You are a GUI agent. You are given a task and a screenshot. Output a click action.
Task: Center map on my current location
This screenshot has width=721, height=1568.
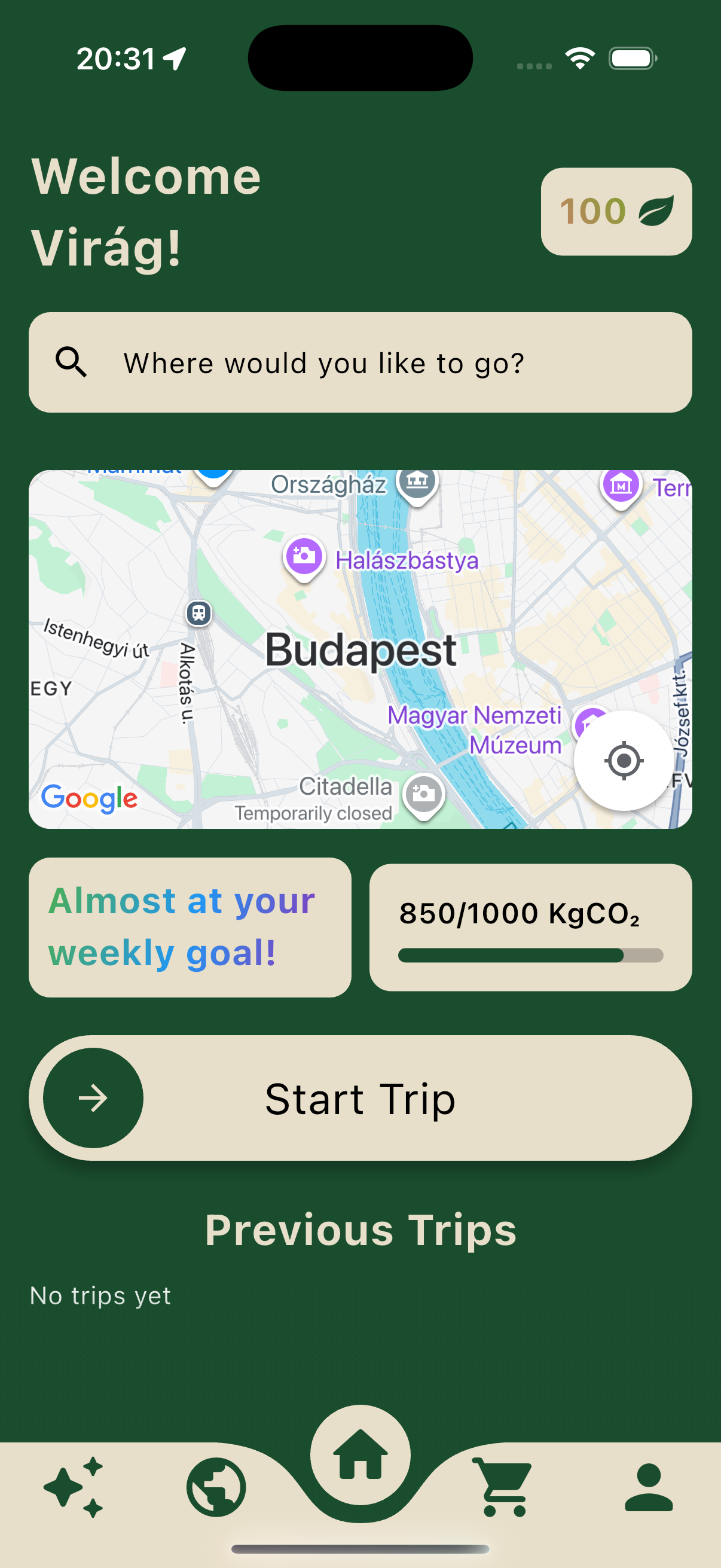(623, 760)
